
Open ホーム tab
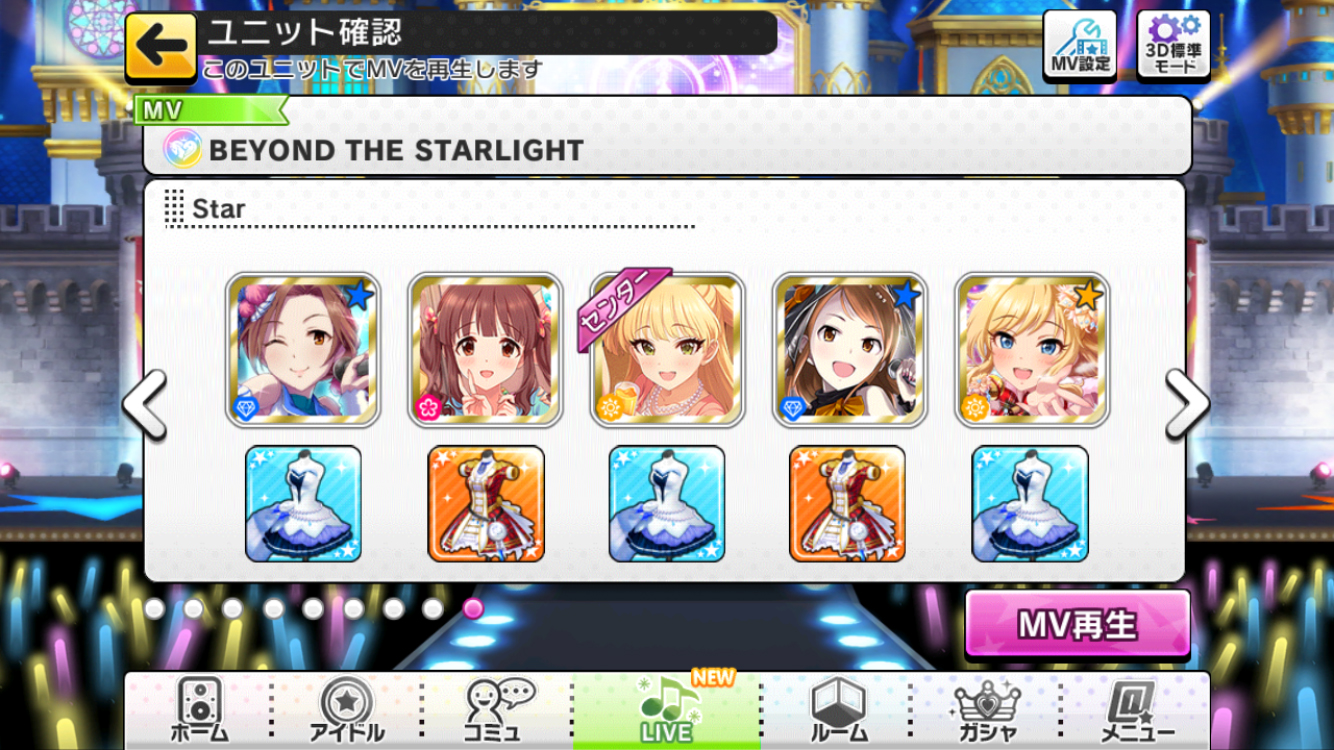[198, 711]
